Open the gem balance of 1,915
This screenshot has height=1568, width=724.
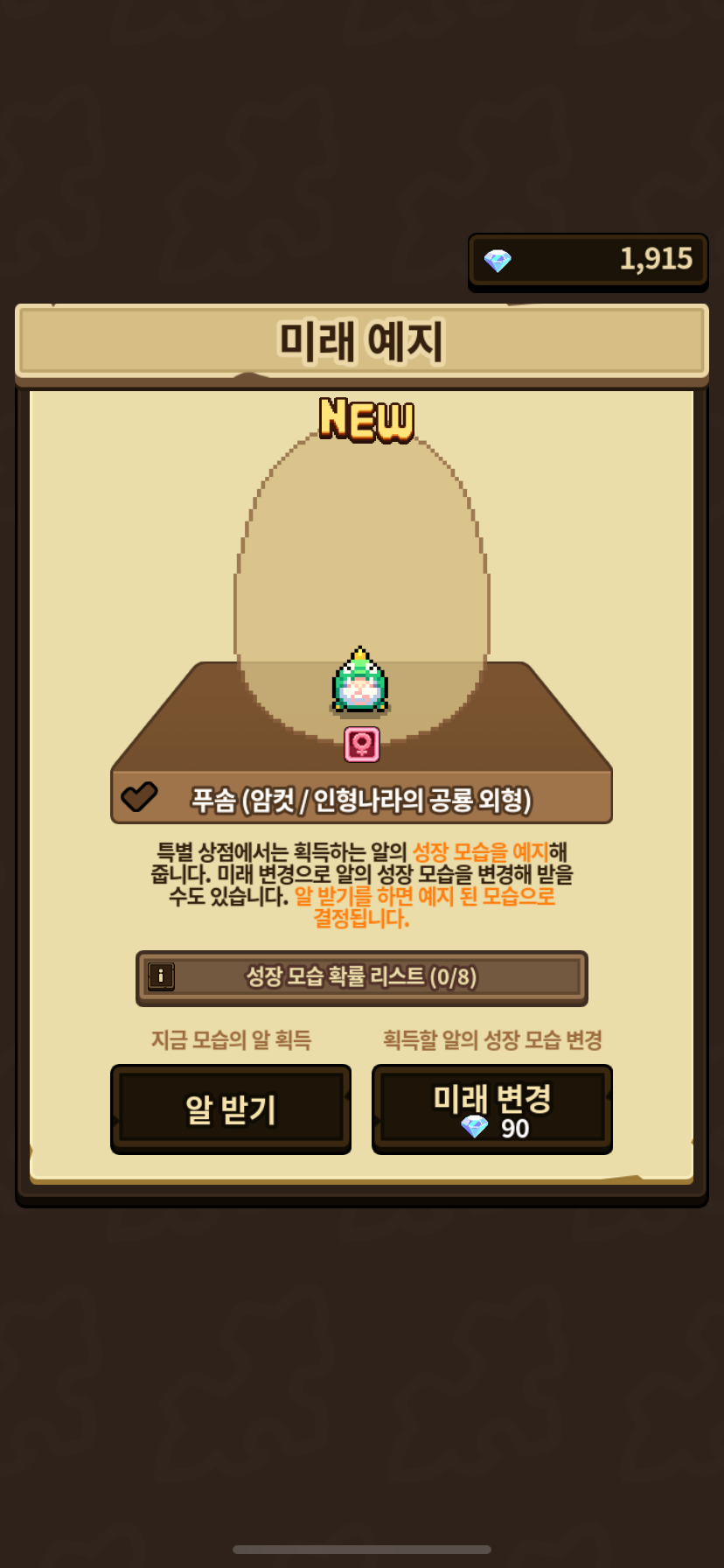click(x=588, y=260)
